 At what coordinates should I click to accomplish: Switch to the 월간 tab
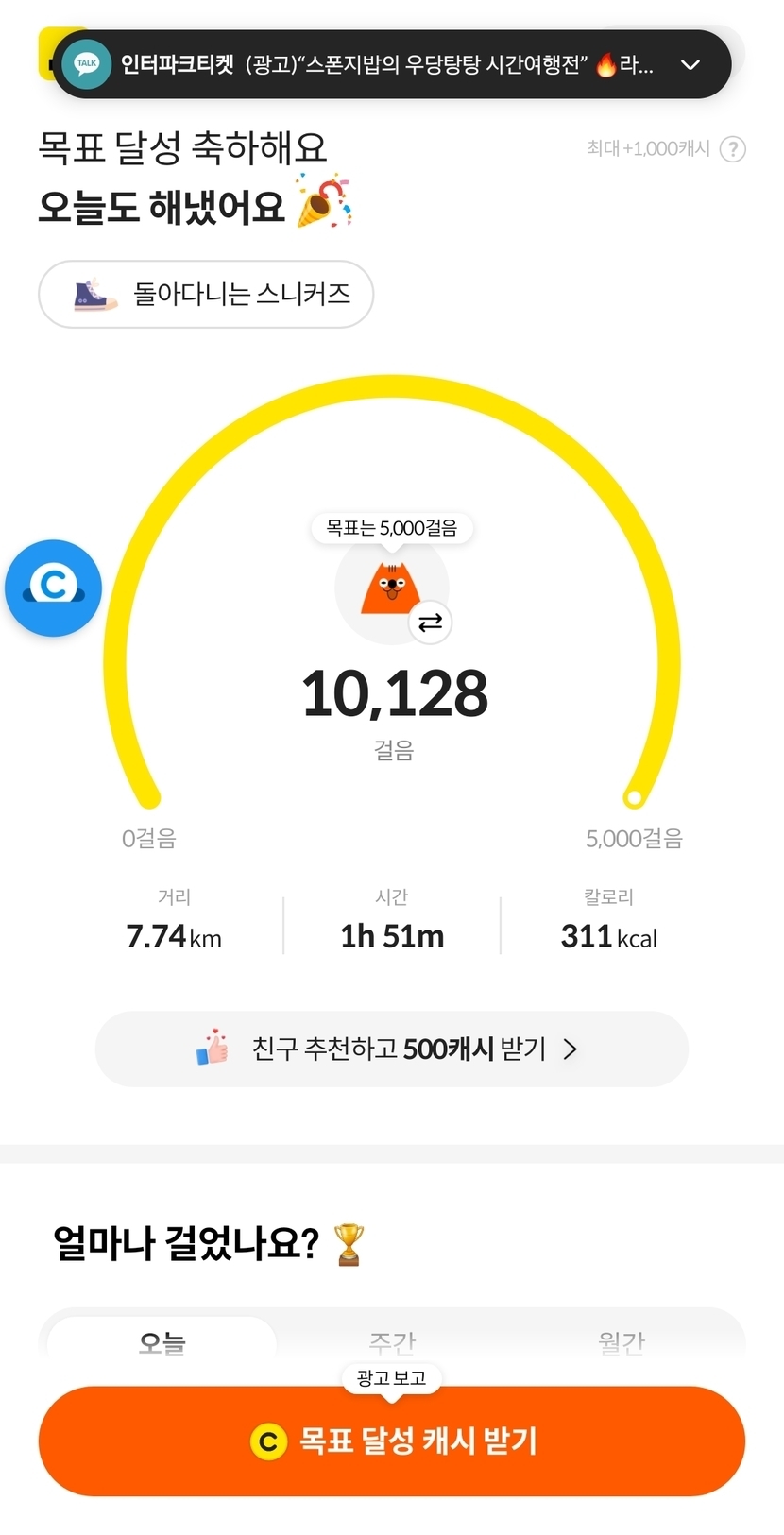click(x=621, y=1339)
